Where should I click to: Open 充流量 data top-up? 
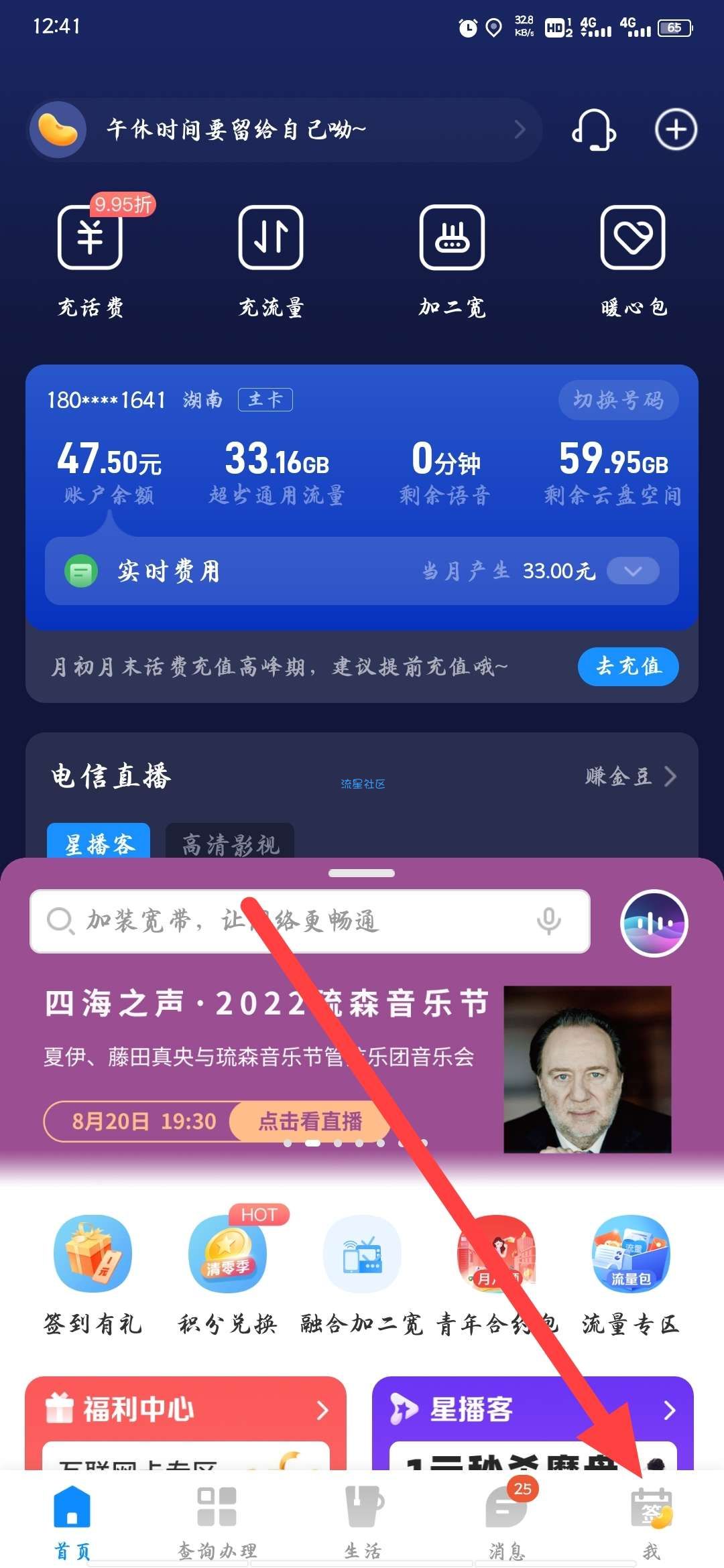271,259
